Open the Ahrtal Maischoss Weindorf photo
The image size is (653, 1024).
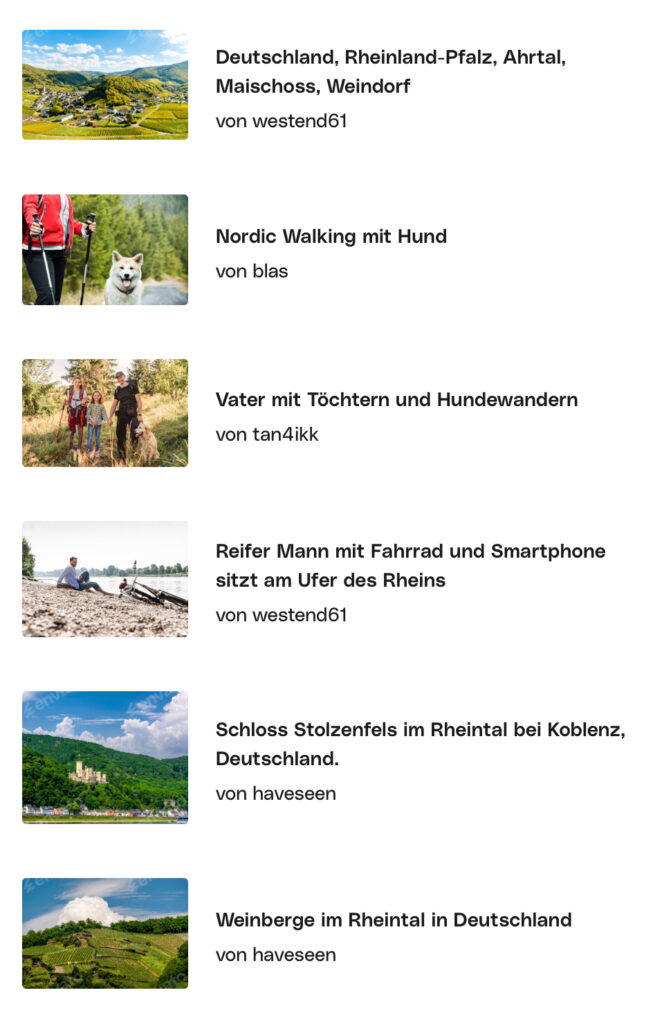pos(105,85)
